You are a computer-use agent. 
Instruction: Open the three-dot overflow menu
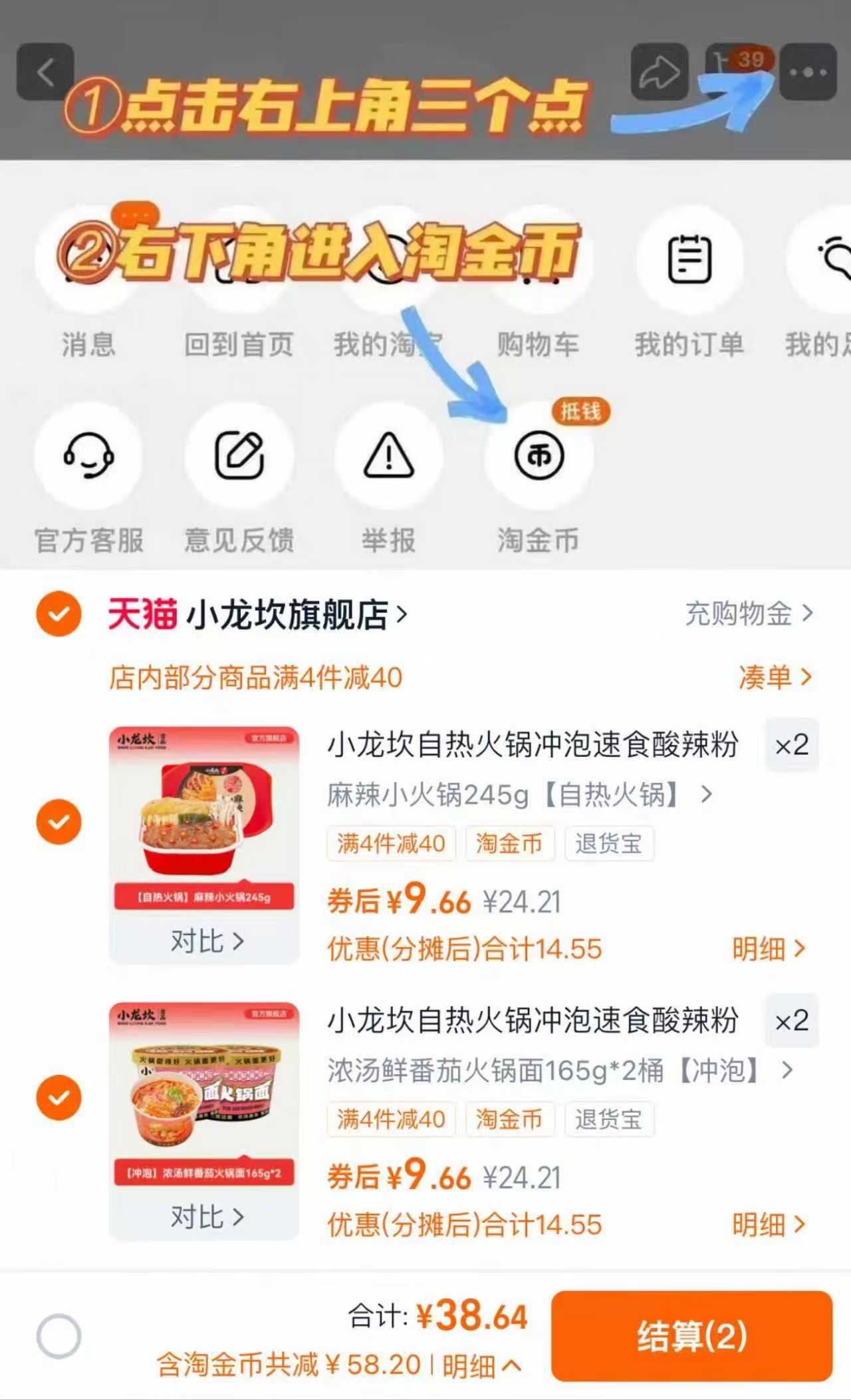[x=808, y=72]
